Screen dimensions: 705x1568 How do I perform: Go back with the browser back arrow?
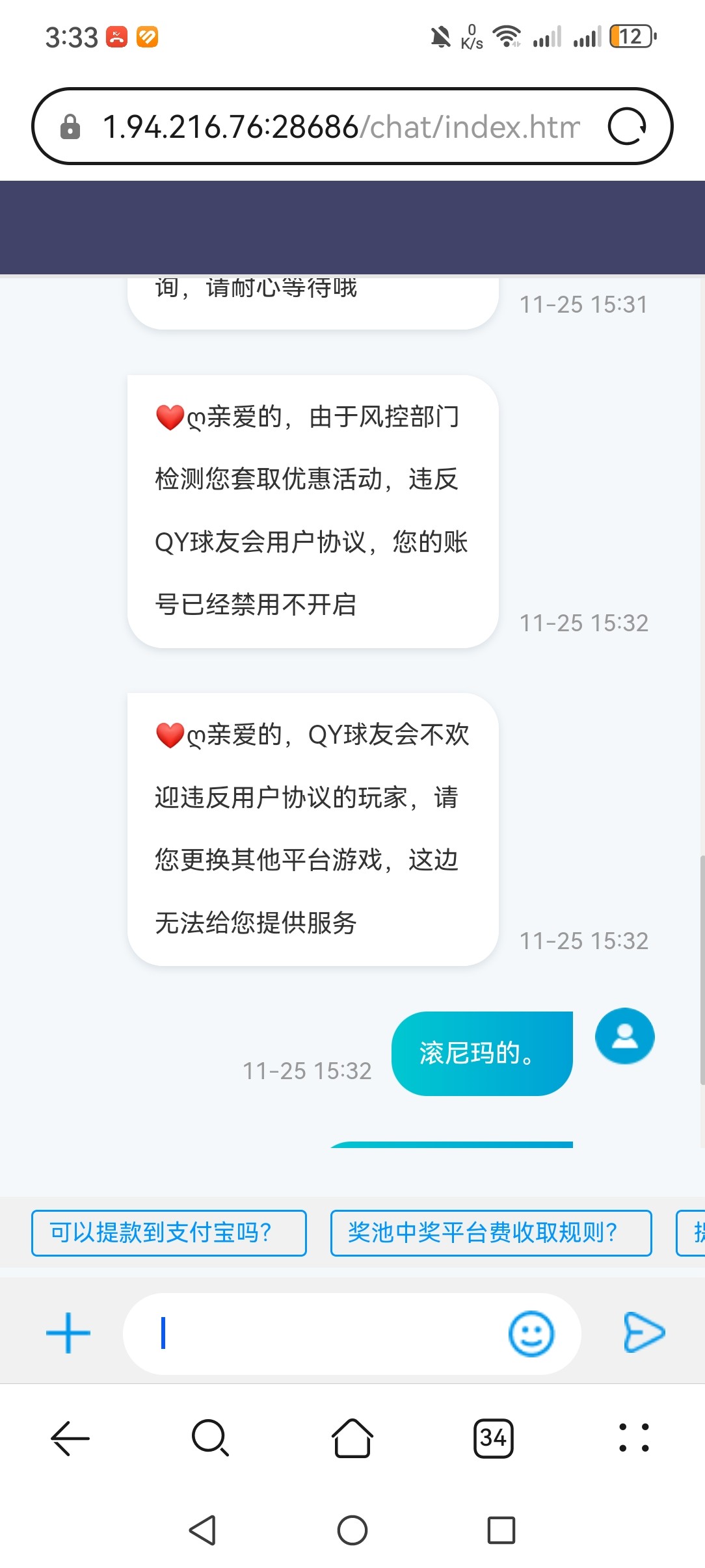[x=70, y=1438]
